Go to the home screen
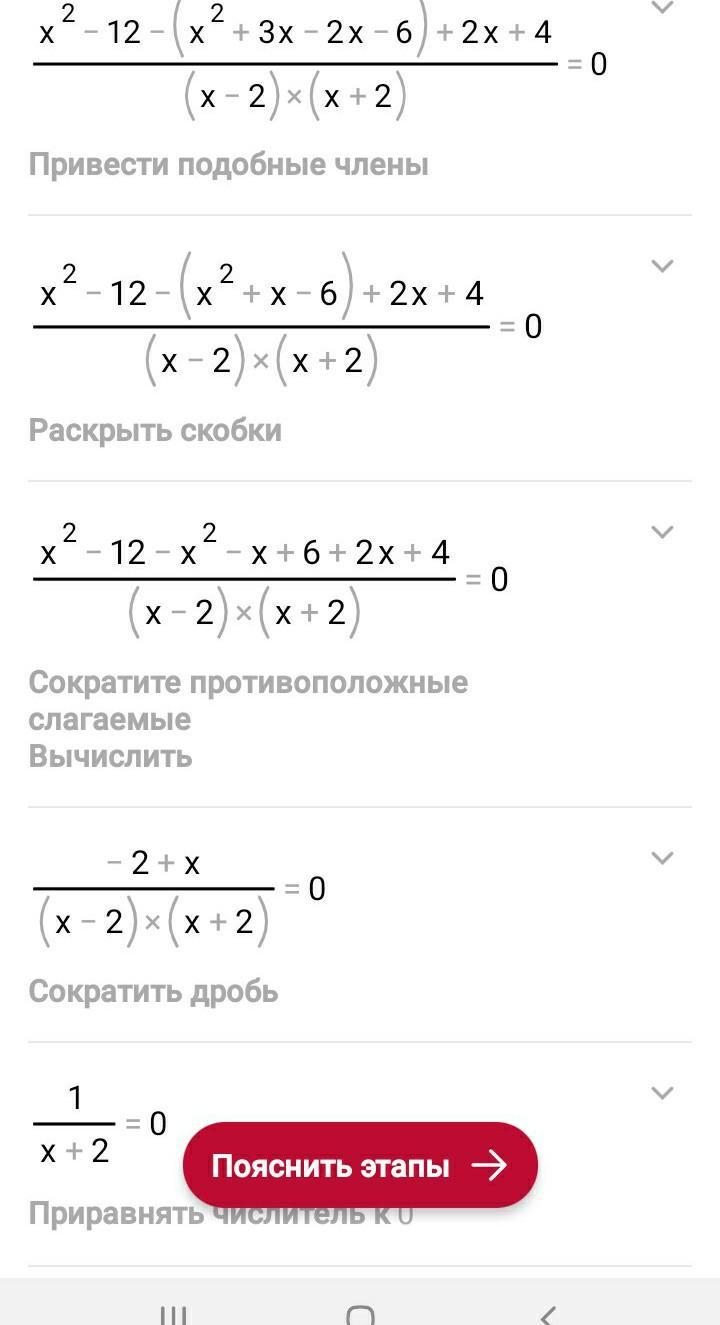Image resolution: width=720 pixels, height=1325 pixels. [360, 1313]
